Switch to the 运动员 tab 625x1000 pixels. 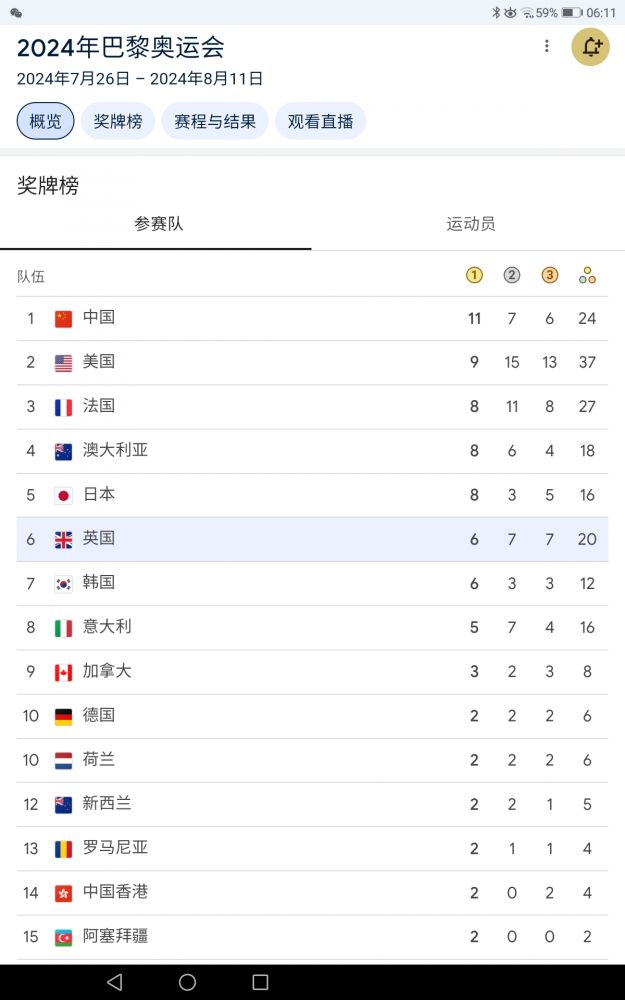pyautogui.click(x=470, y=225)
